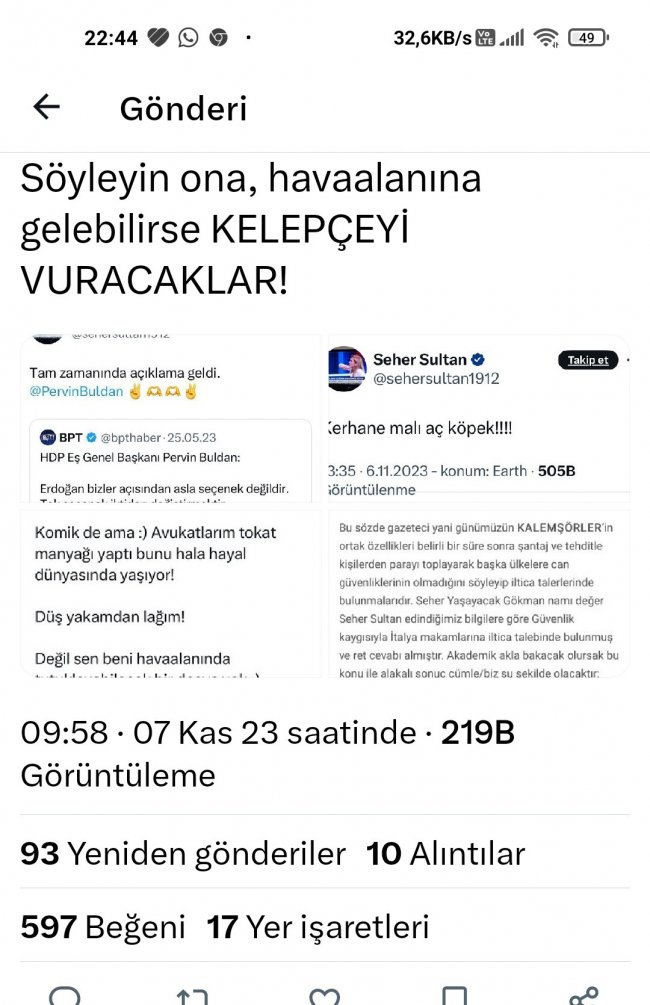This screenshot has height=1005, width=650.
Task: Repost this post
Action: [x=192, y=995]
